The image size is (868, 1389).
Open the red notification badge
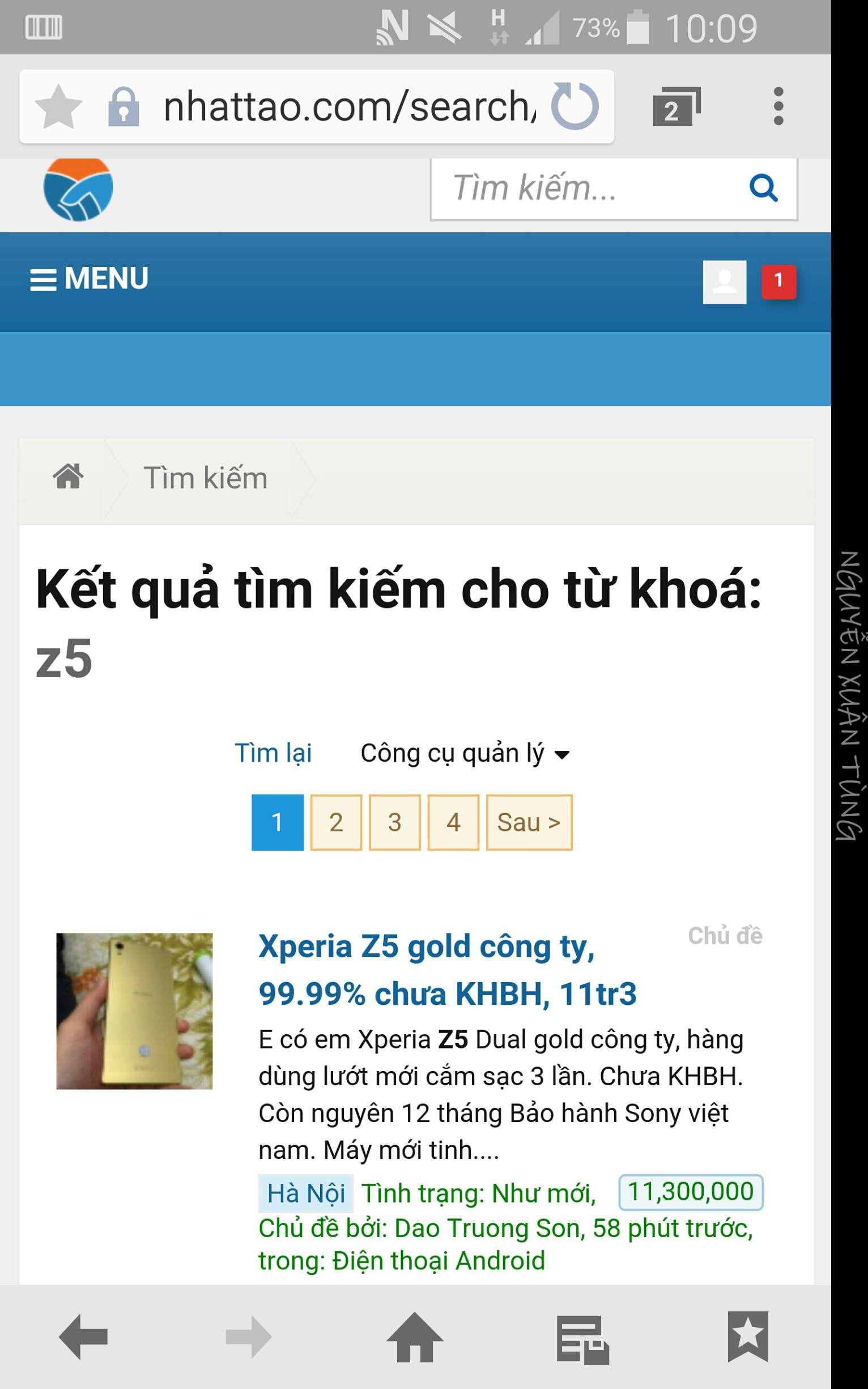778,281
